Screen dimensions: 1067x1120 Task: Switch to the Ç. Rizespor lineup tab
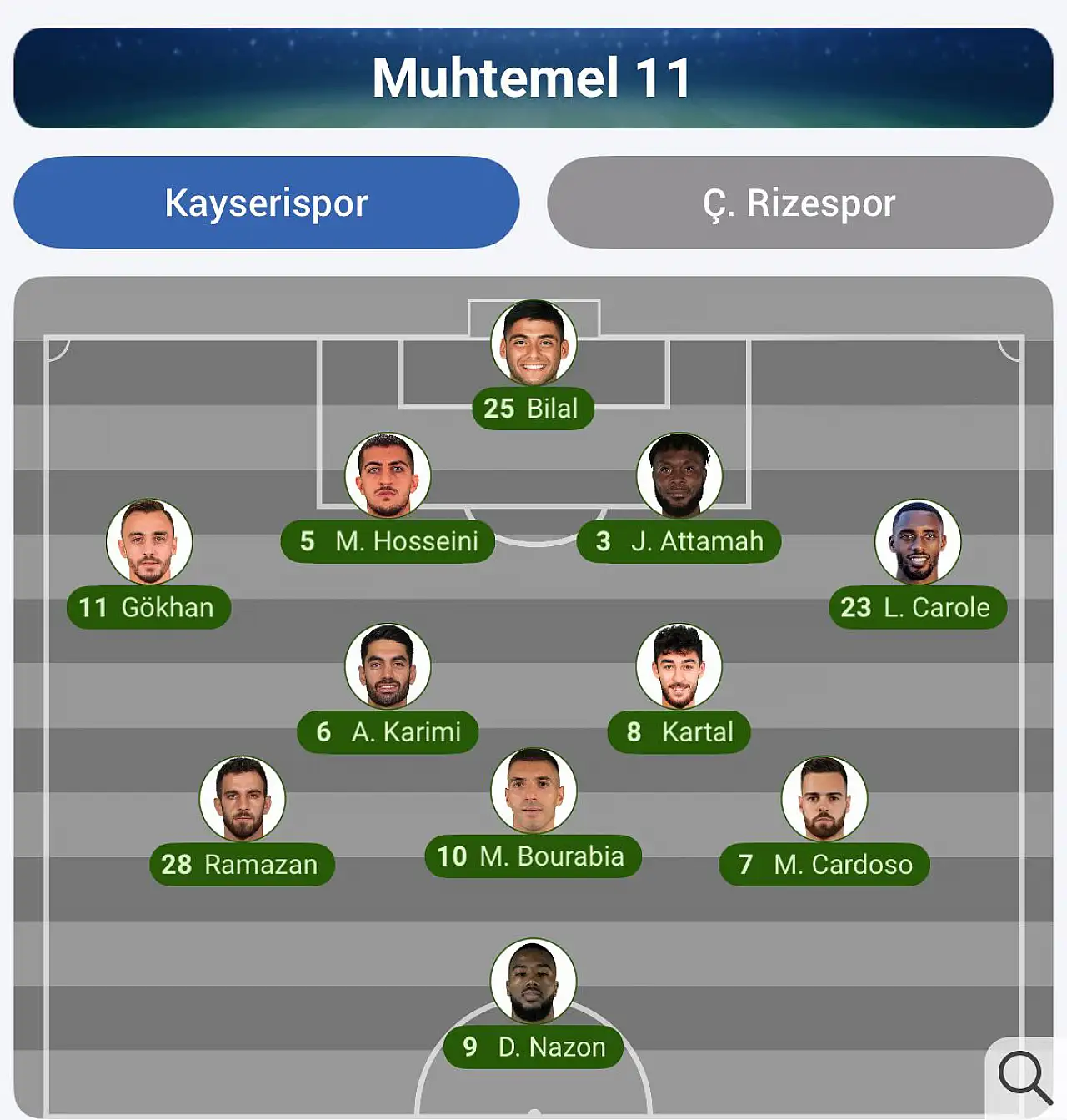click(799, 203)
